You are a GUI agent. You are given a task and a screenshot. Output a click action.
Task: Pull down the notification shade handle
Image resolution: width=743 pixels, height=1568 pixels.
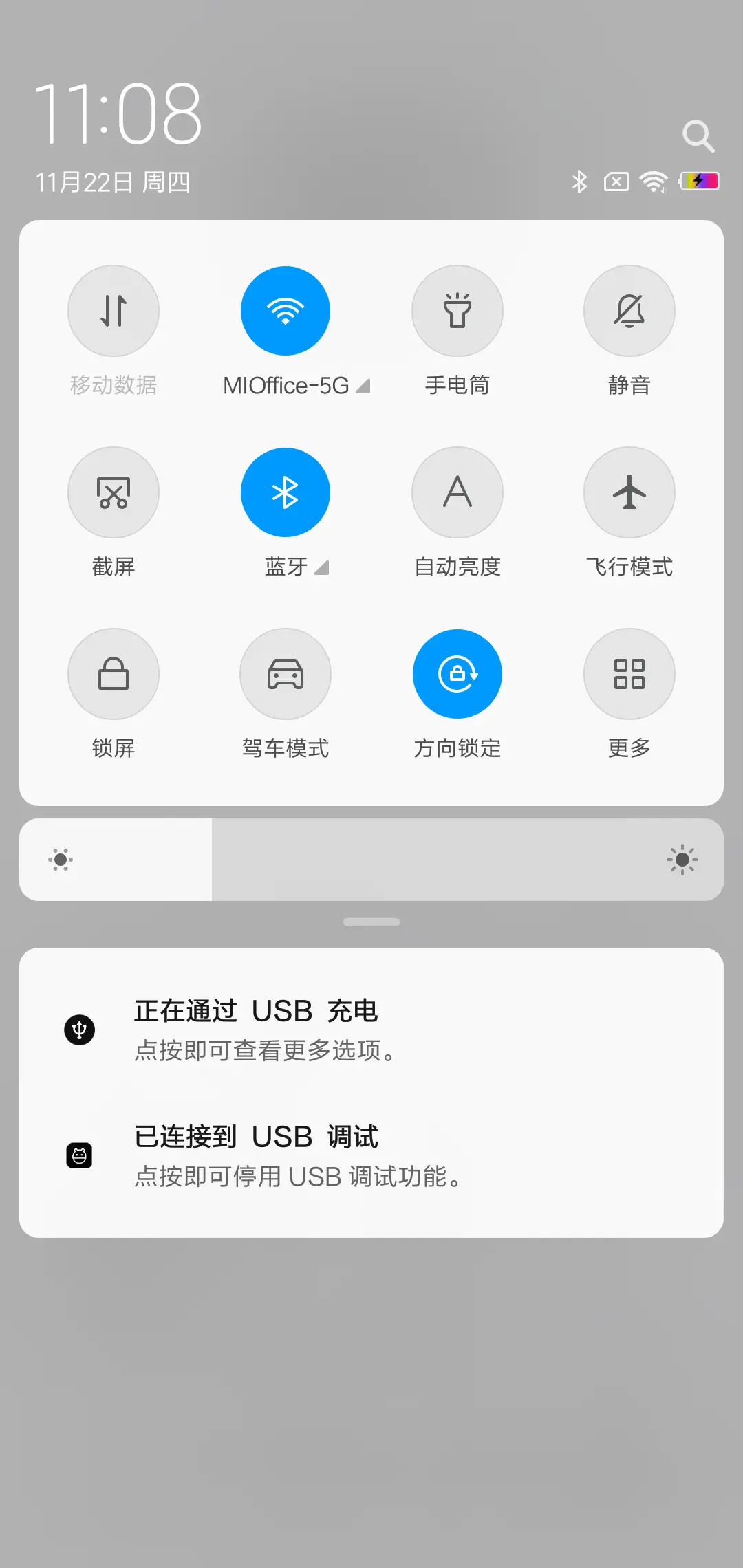(371, 922)
